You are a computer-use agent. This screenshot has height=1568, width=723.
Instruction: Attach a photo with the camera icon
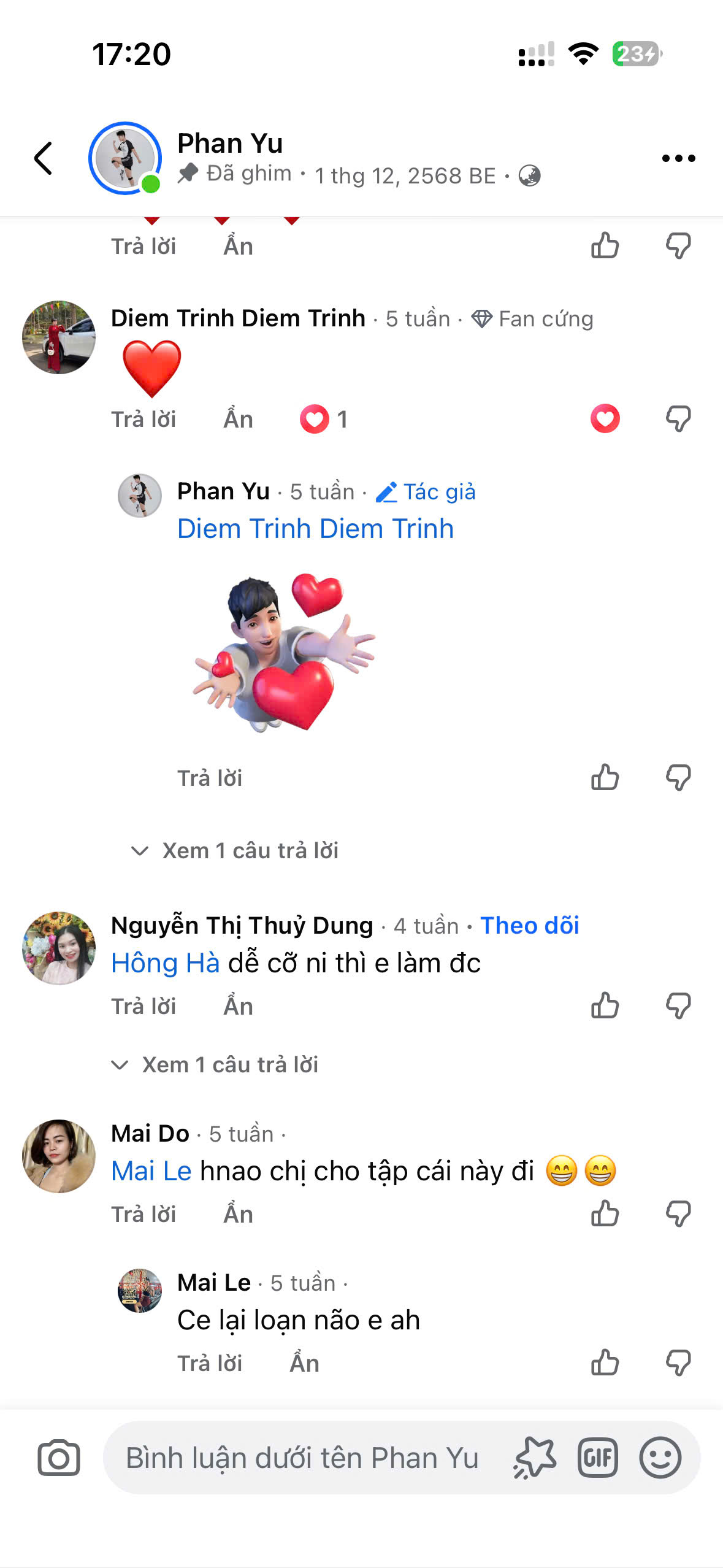pos(59,1458)
